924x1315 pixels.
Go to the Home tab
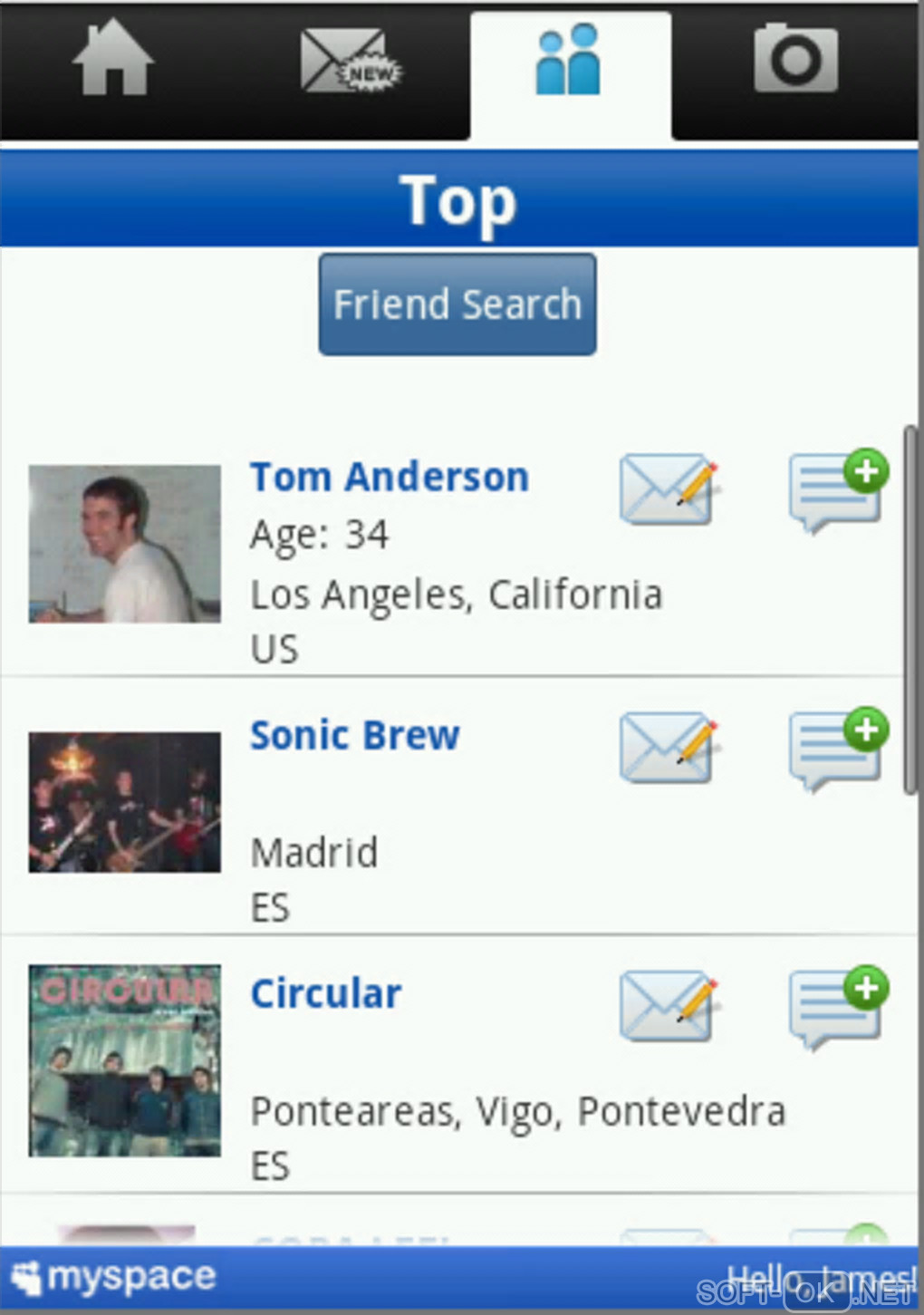[113, 60]
